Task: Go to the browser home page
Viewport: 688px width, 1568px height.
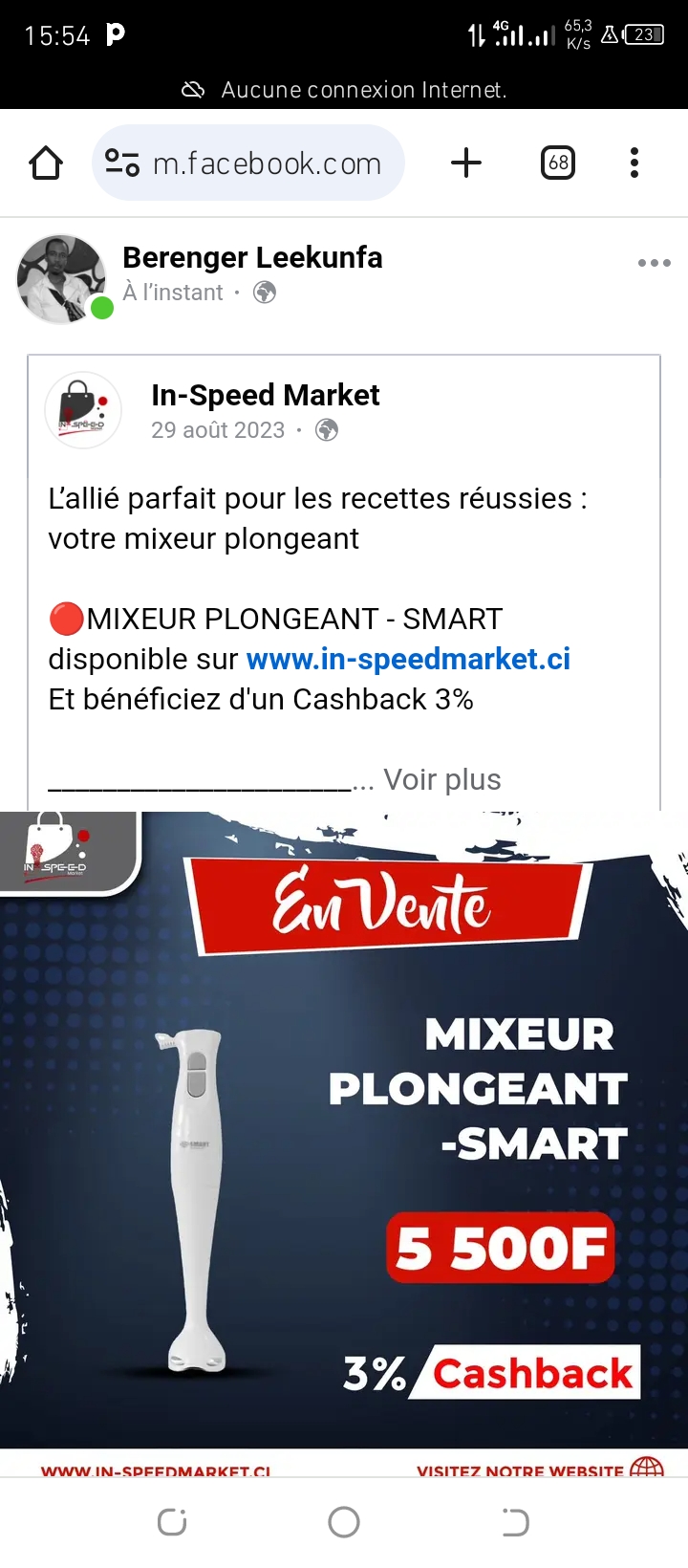Action: pos(46,163)
